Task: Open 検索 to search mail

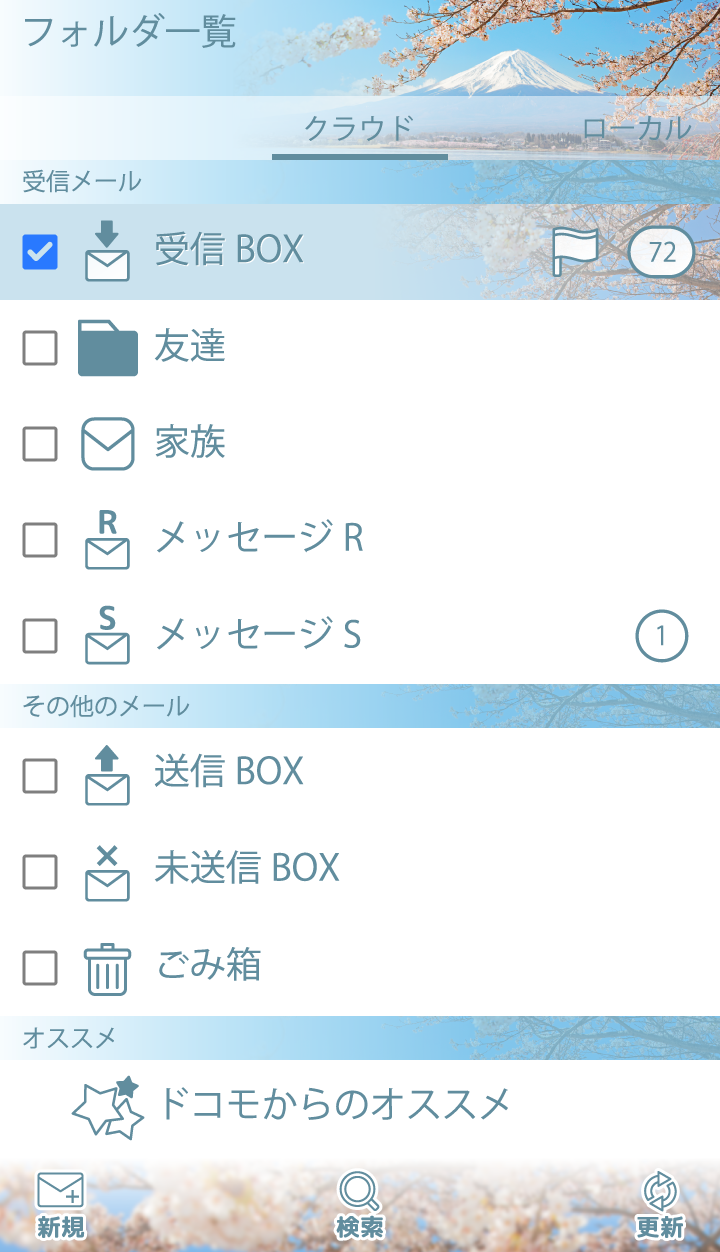Action: [x=360, y=1205]
